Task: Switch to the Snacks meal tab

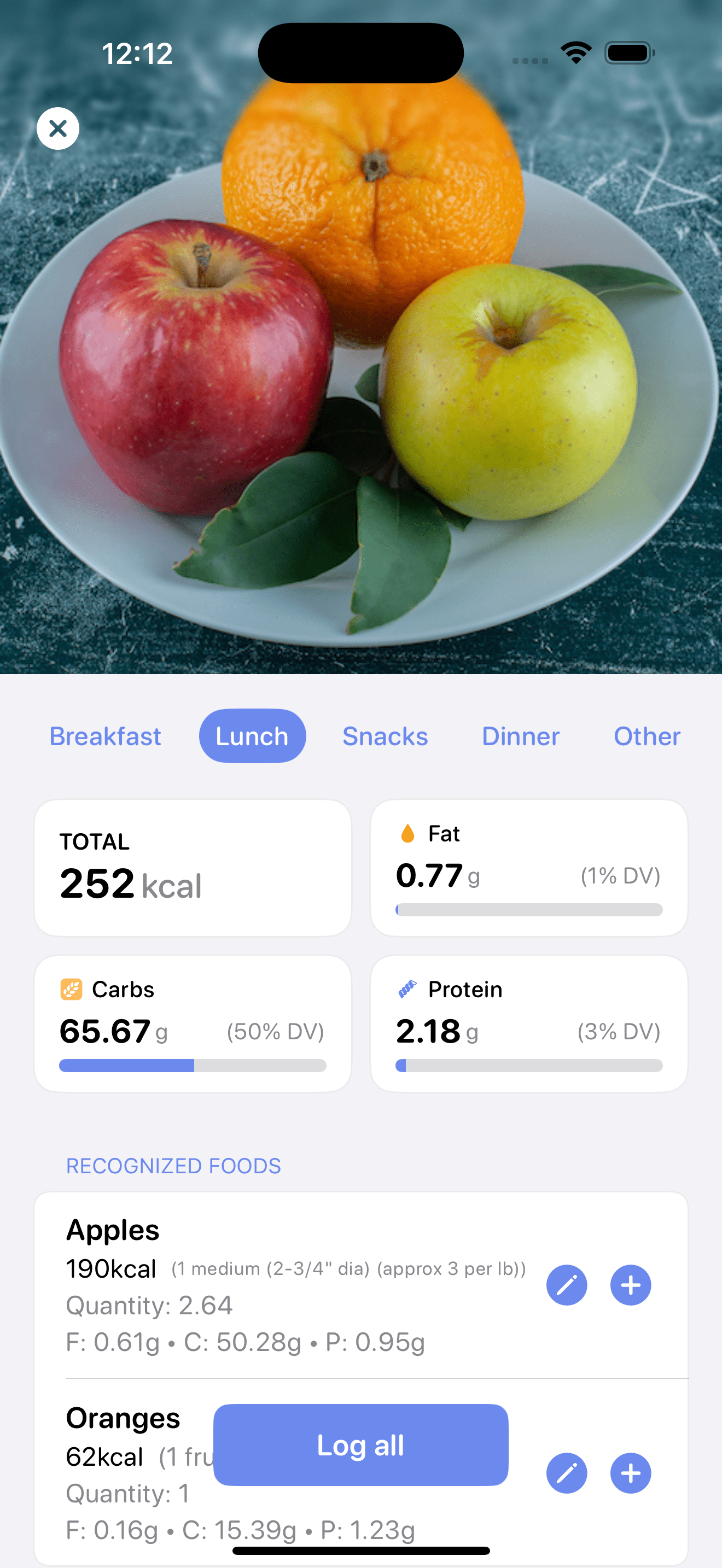Action: pos(385,736)
